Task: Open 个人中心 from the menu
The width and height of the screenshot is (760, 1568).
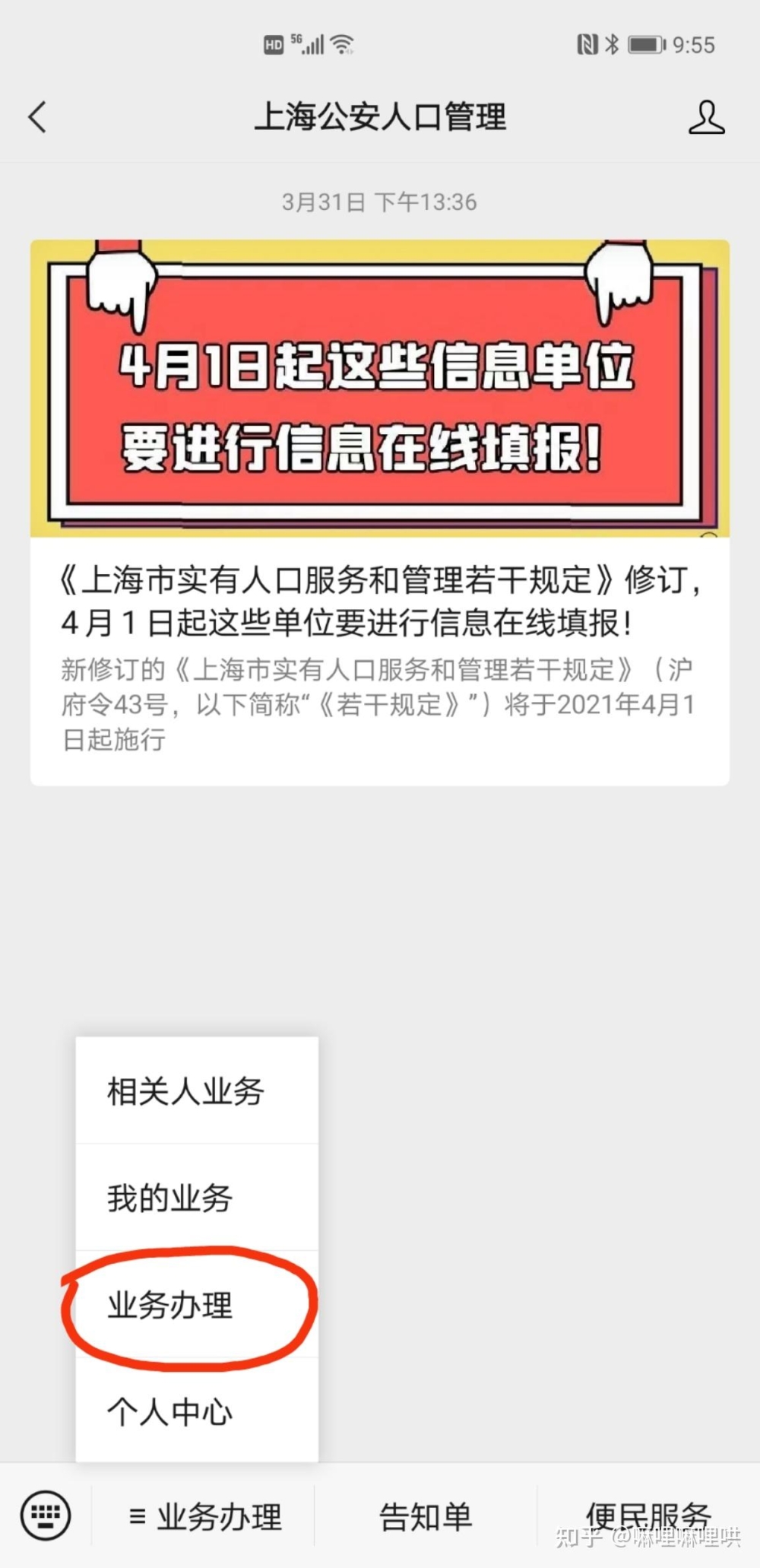Action: click(x=197, y=1411)
